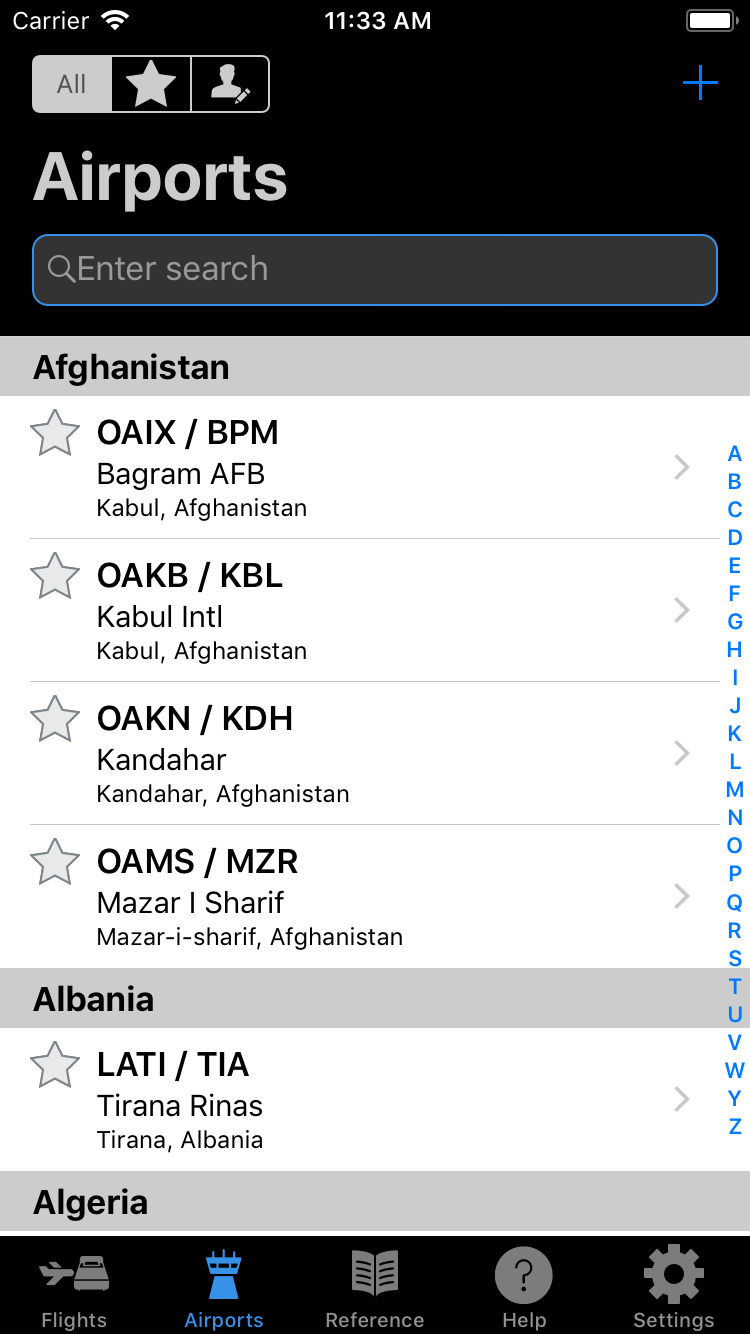Open the Bagram AFB airport row
750x1334 pixels.
point(375,468)
